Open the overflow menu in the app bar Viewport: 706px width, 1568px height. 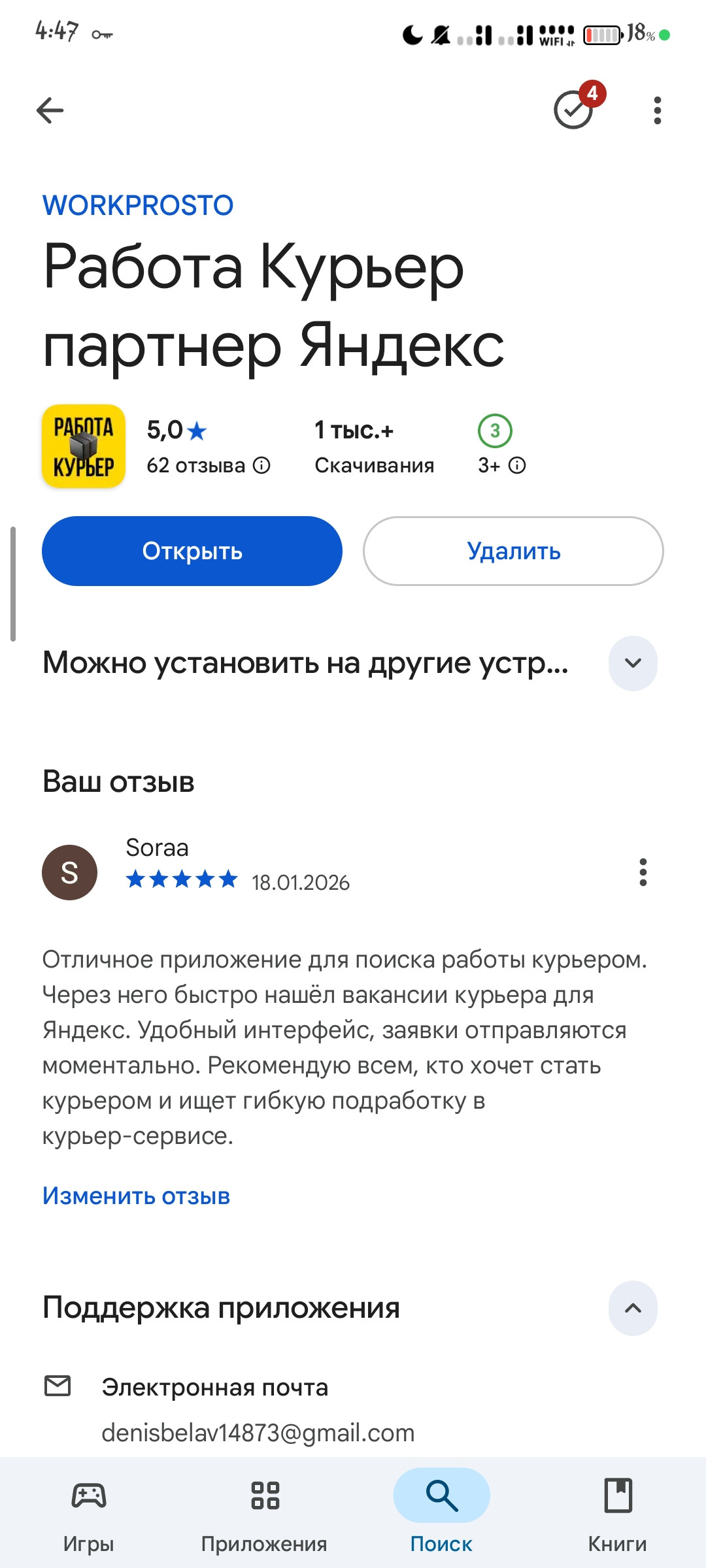click(657, 110)
